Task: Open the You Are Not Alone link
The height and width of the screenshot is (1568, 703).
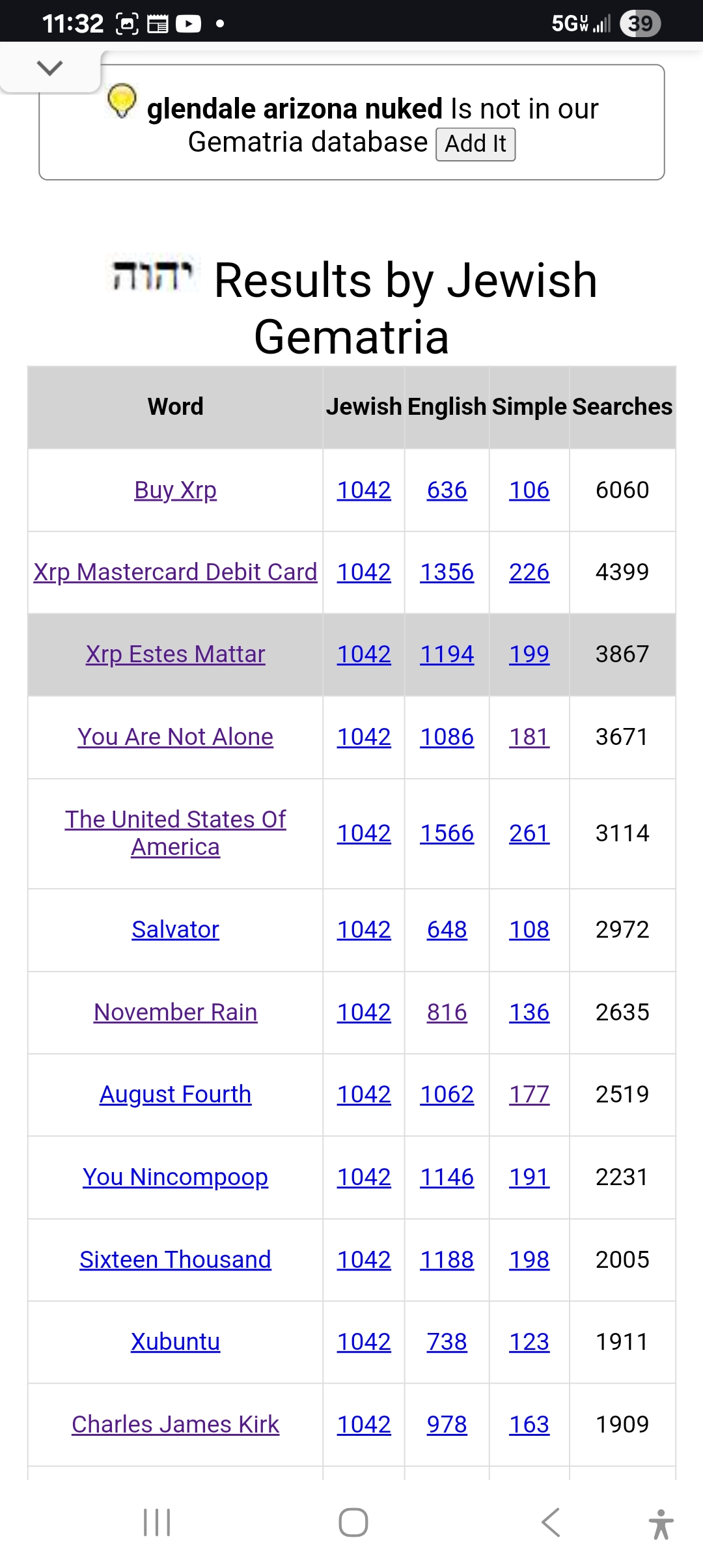Action: (175, 736)
